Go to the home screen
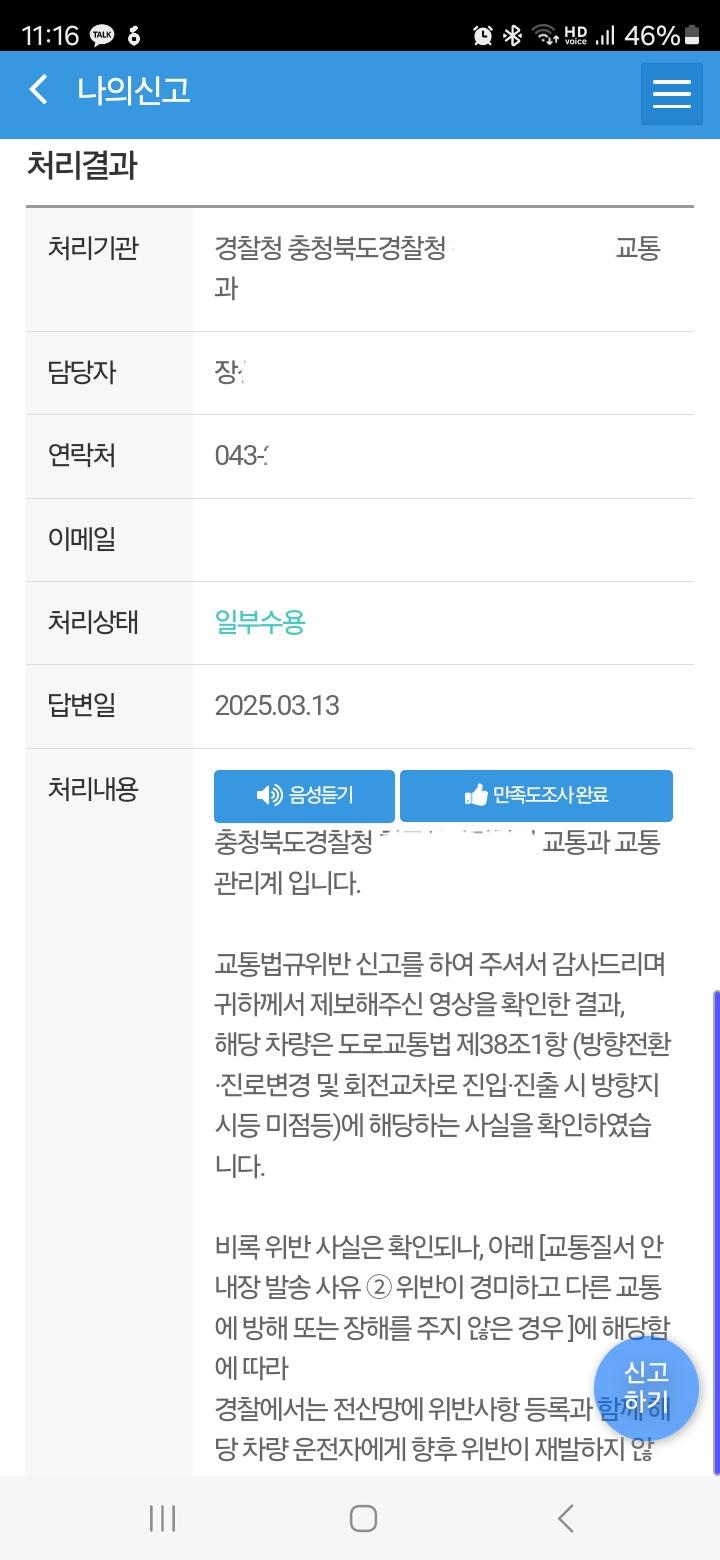This screenshot has height=1560, width=720. tap(362, 1518)
